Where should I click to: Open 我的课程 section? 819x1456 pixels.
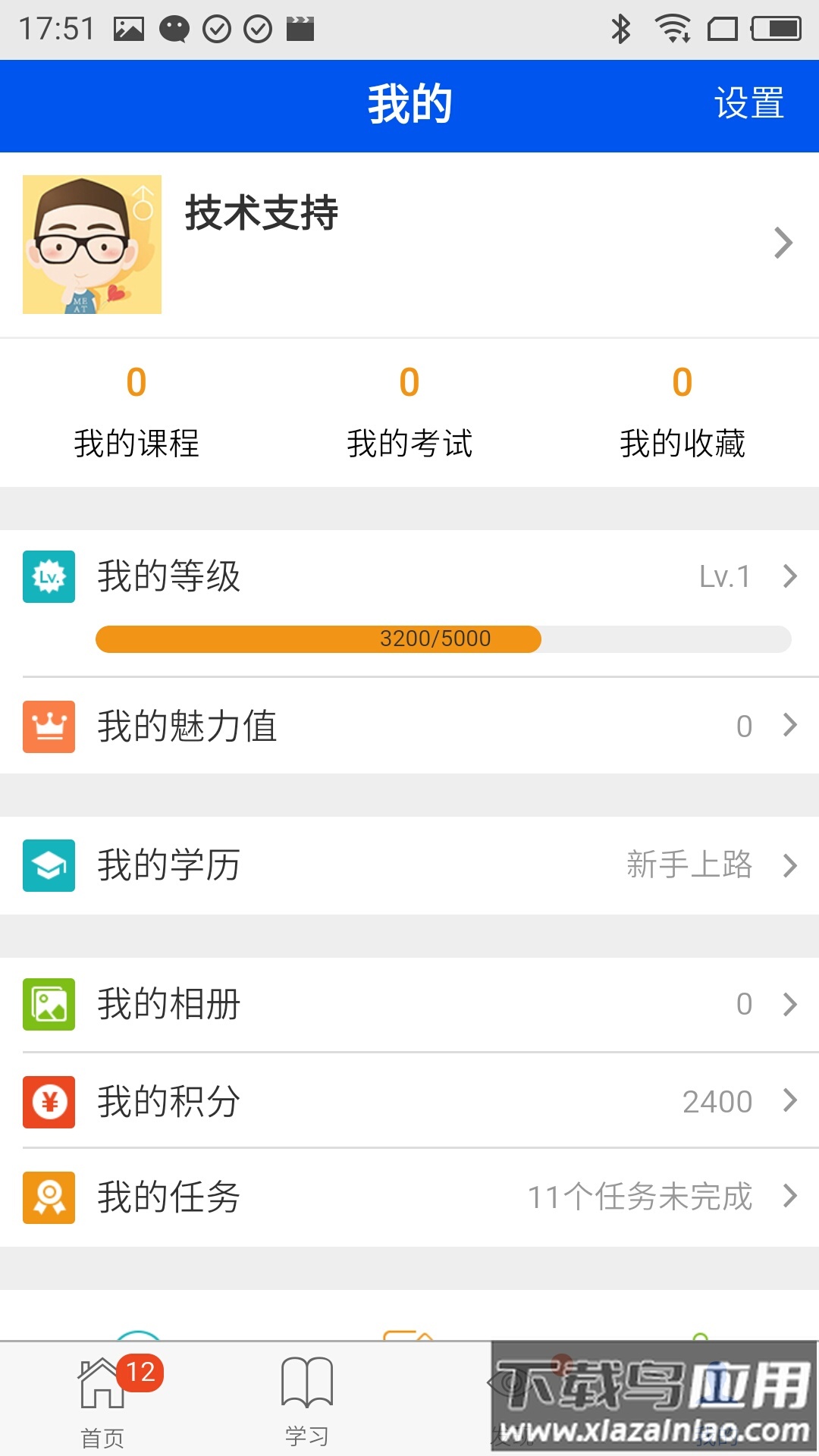pyautogui.click(x=136, y=413)
